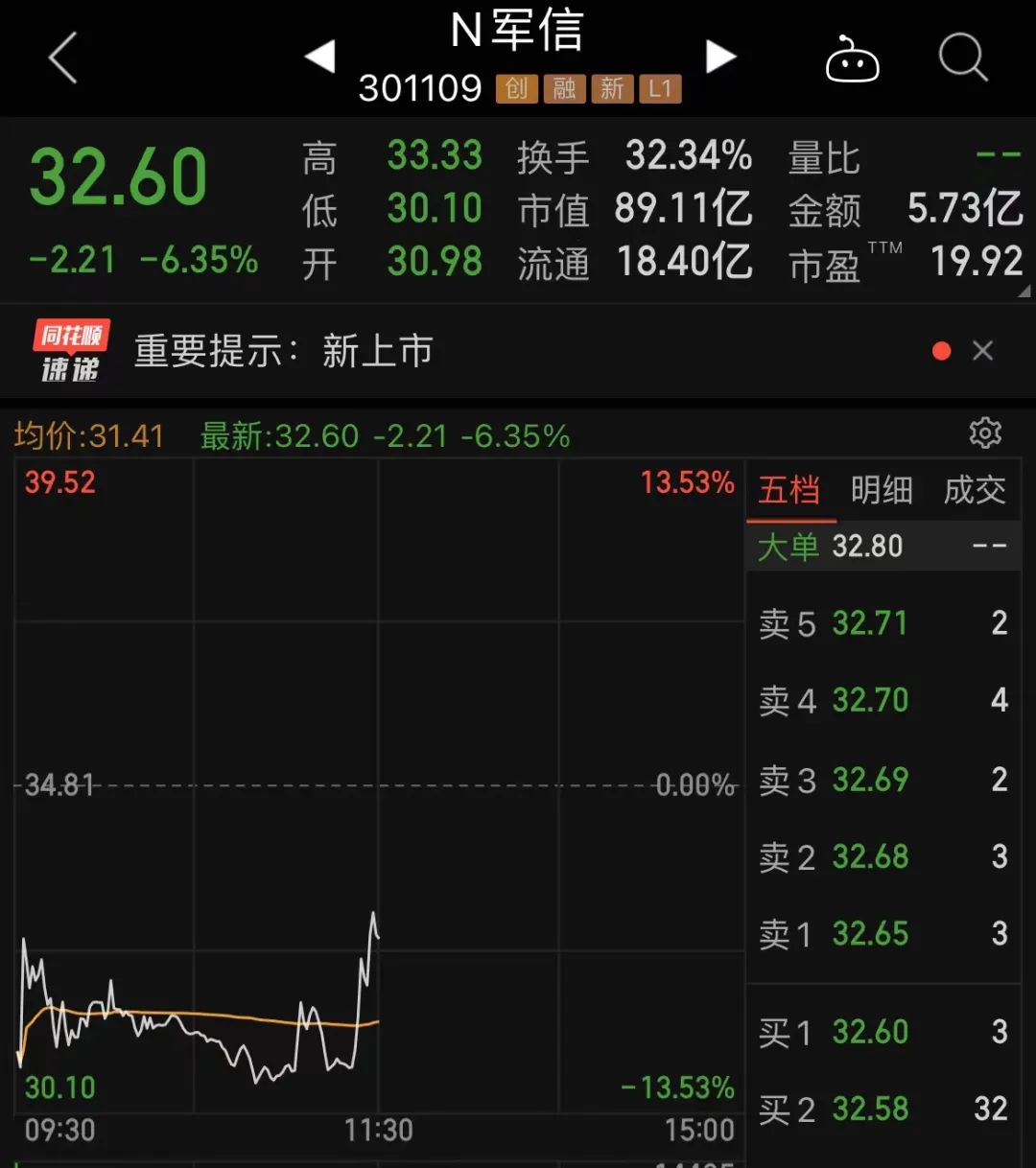
Task: Switch to the 明细 details tab
Action: click(x=882, y=489)
